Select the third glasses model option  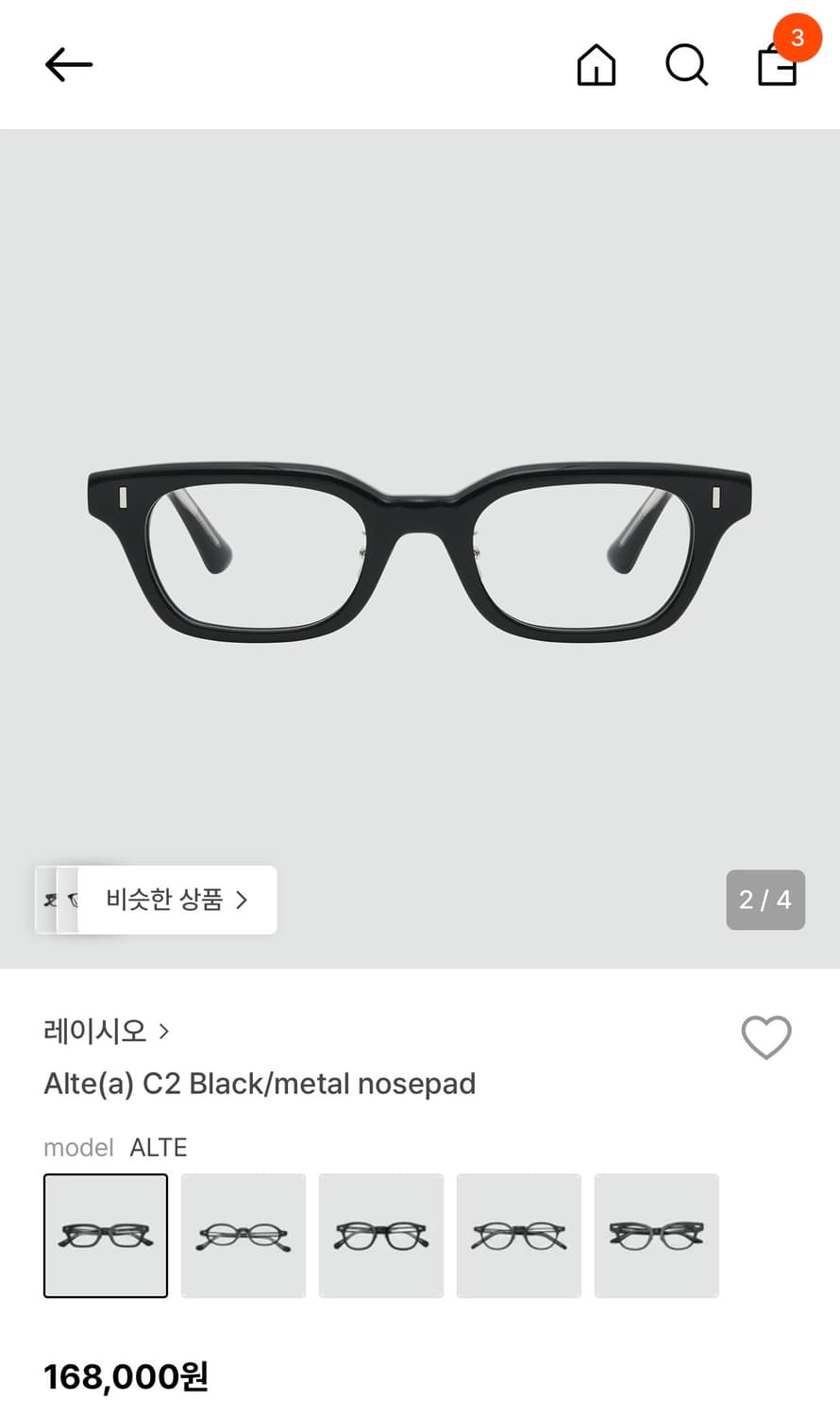(380, 1236)
